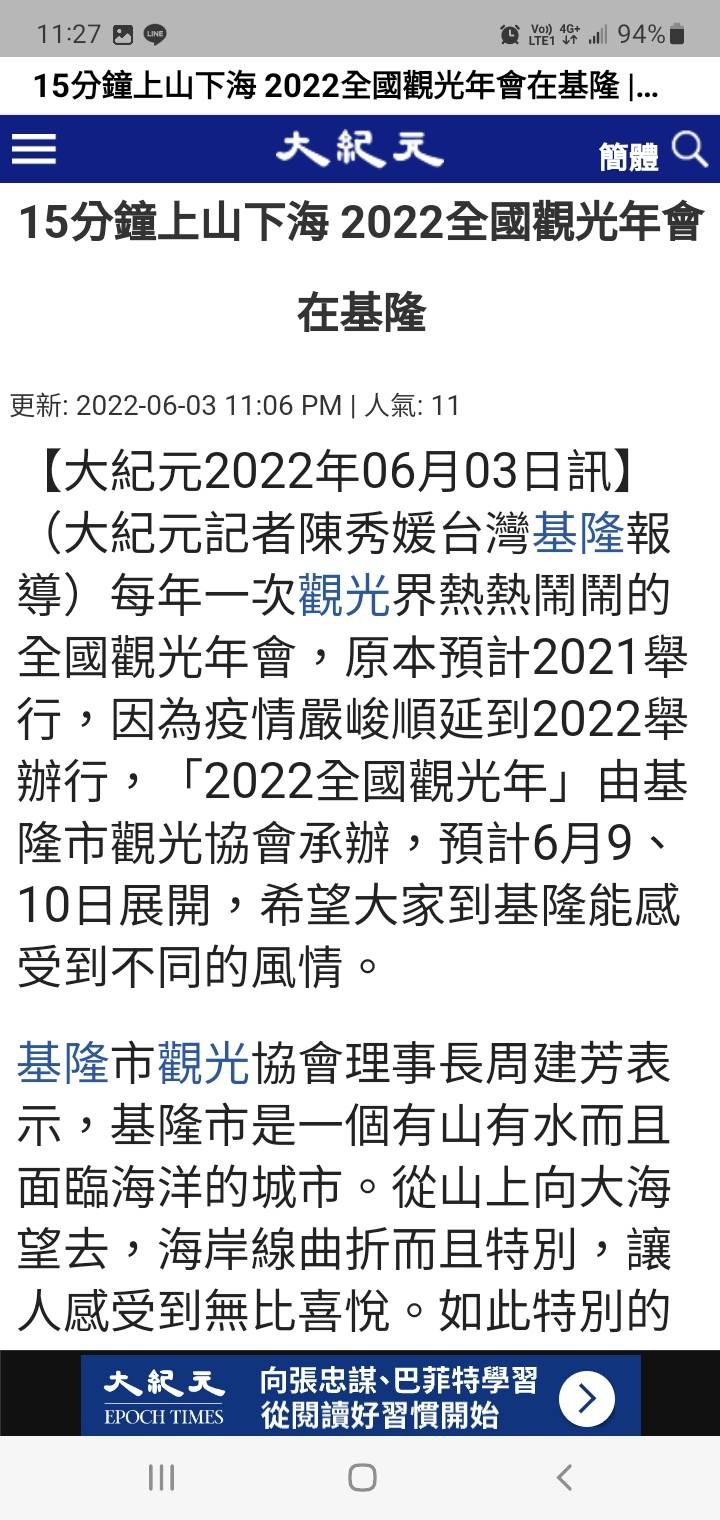Tap the 基隆 link starting the second paragraph
Screen dimensions: 720x1520
63,1063
